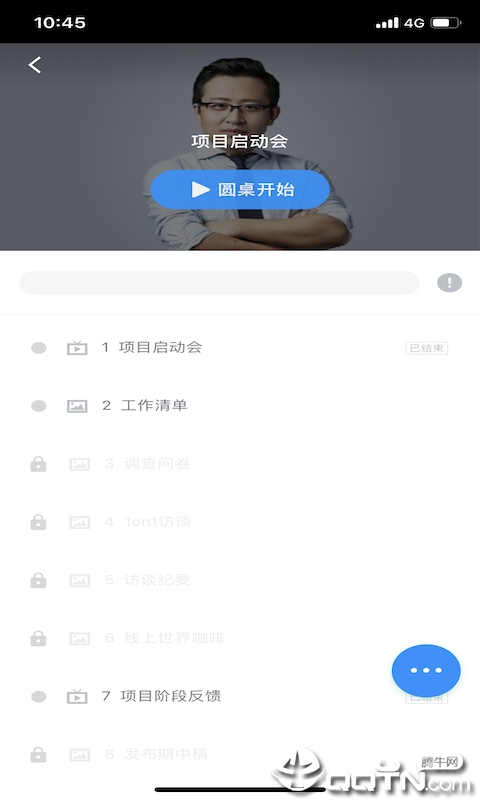The height and width of the screenshot is (800, 480).
Task: Go back using the top-left arrow
Action: coord(35,65)
